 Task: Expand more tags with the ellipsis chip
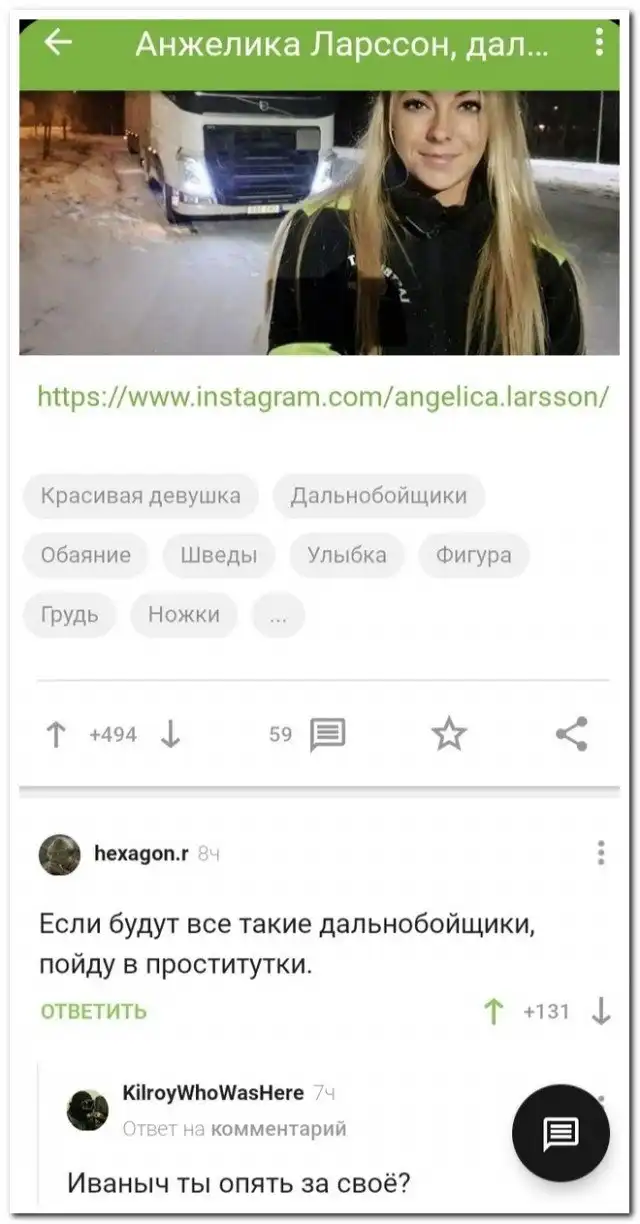[x=278, y=616]
